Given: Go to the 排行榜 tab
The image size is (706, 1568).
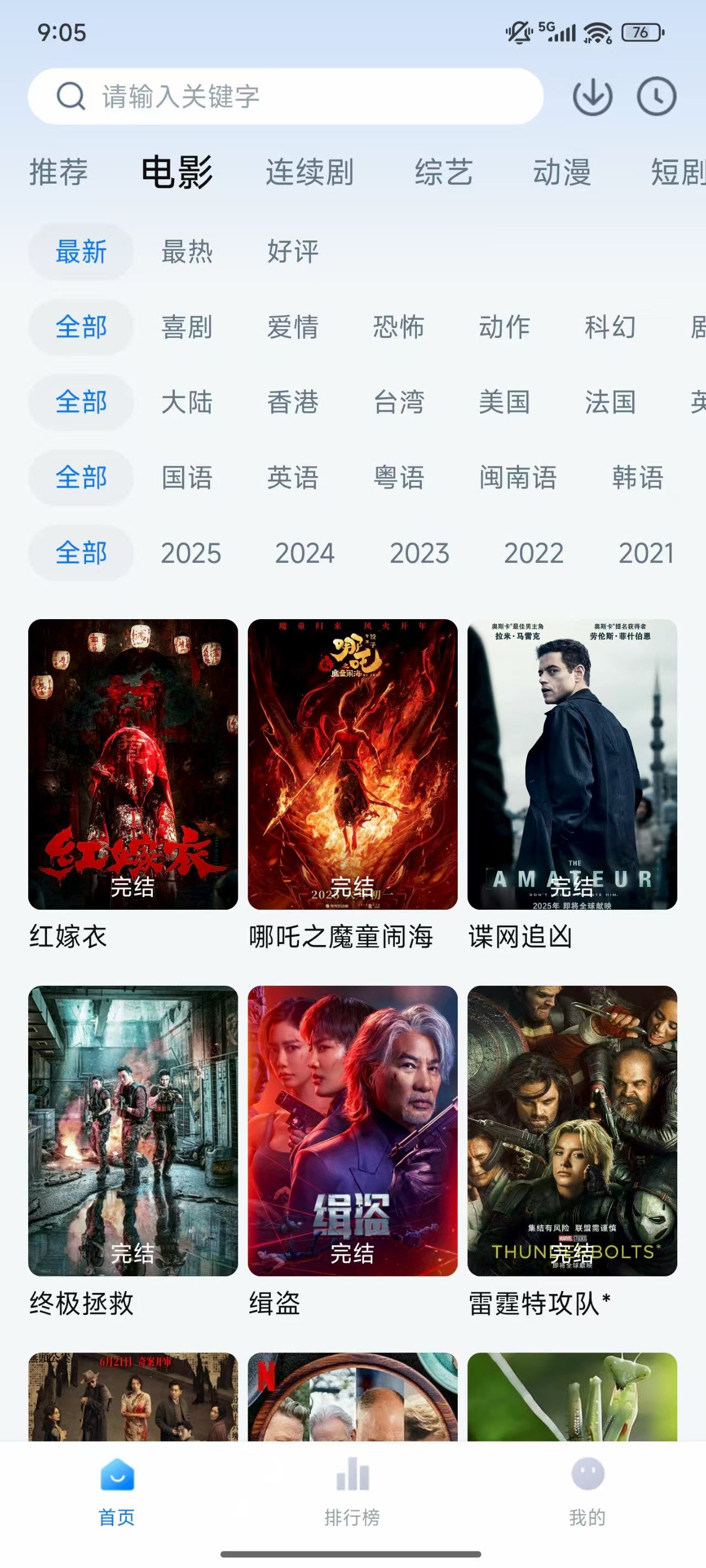Looking at the screenshot, I should pos(352,1491).
